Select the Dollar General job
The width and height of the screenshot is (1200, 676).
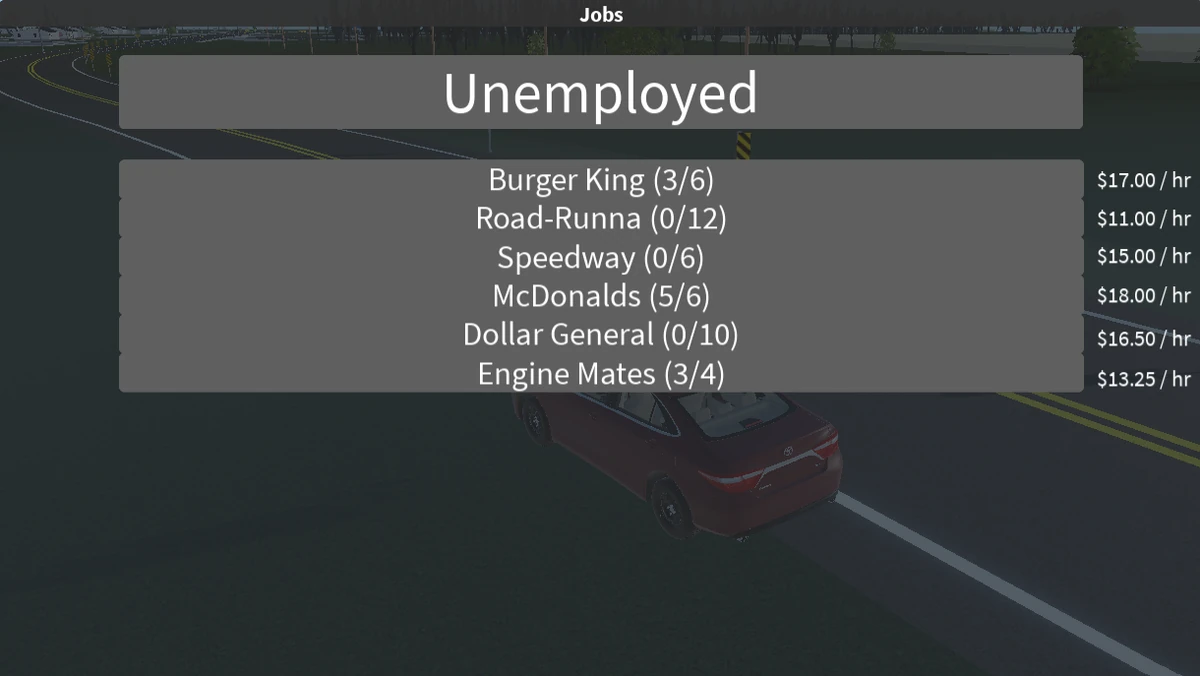coord(600,334)
